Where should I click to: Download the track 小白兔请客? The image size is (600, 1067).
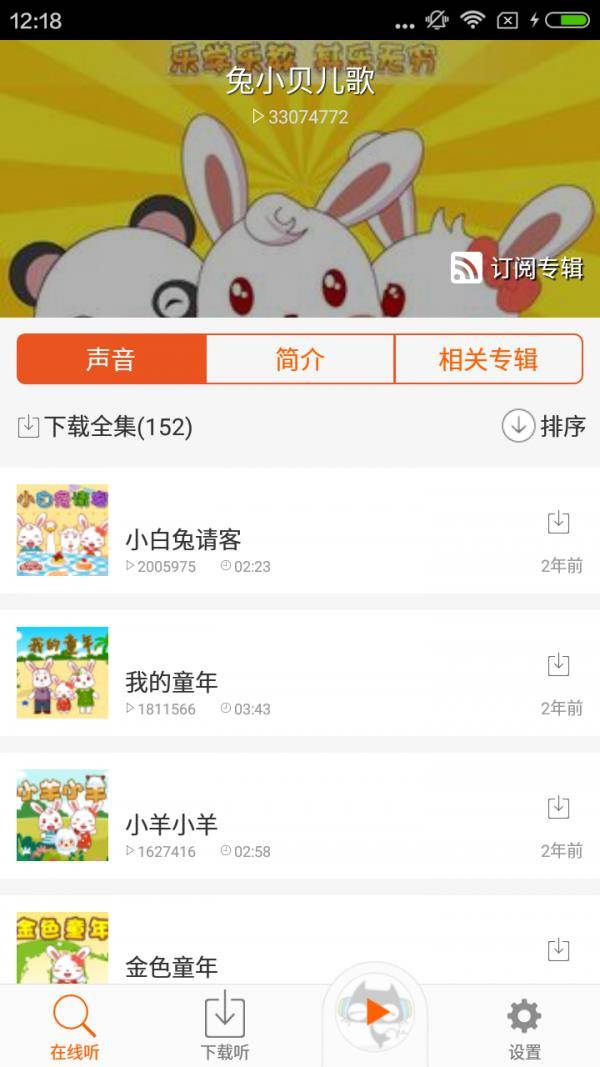pyautogui.click(x=558, y=522)
